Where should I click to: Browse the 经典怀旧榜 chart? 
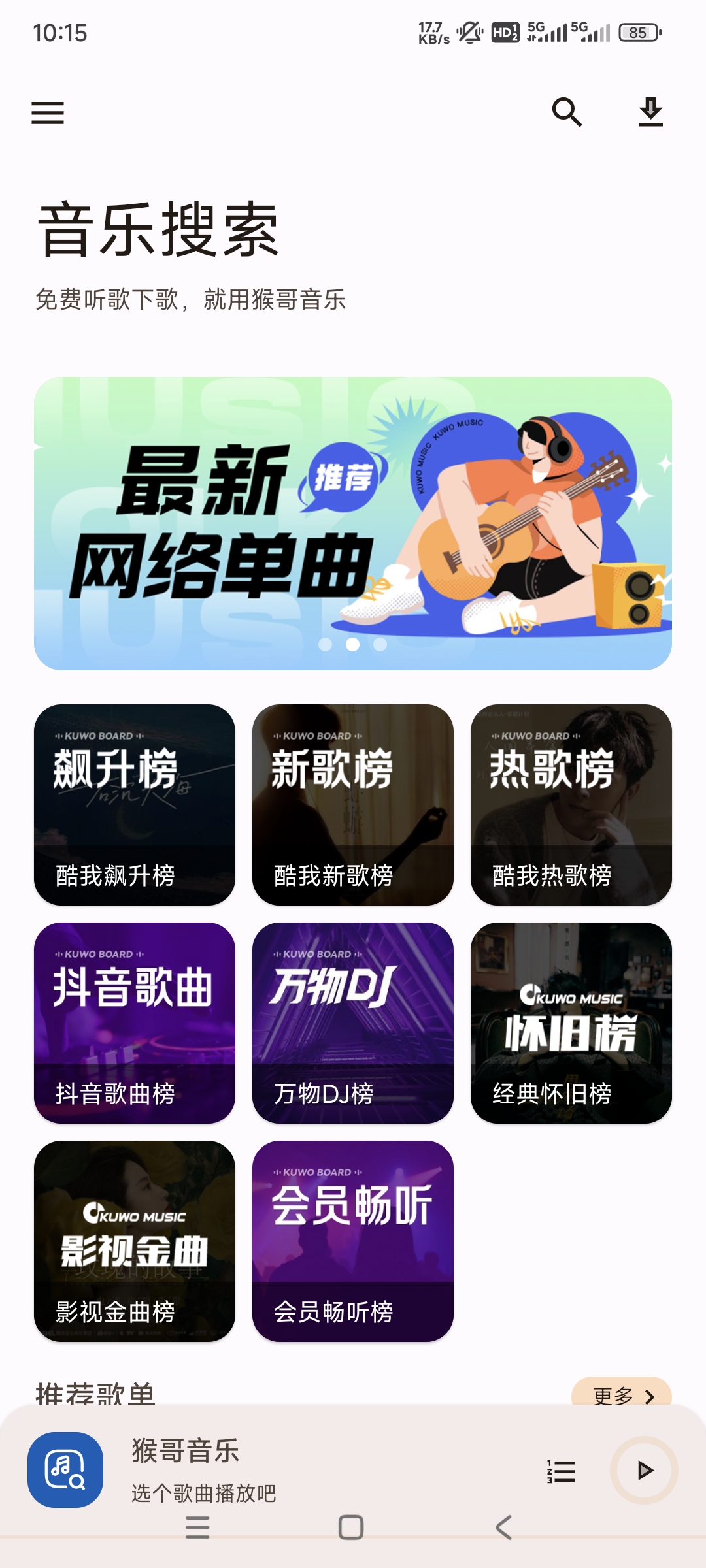pyautogui.click(x=571, y=1022)
